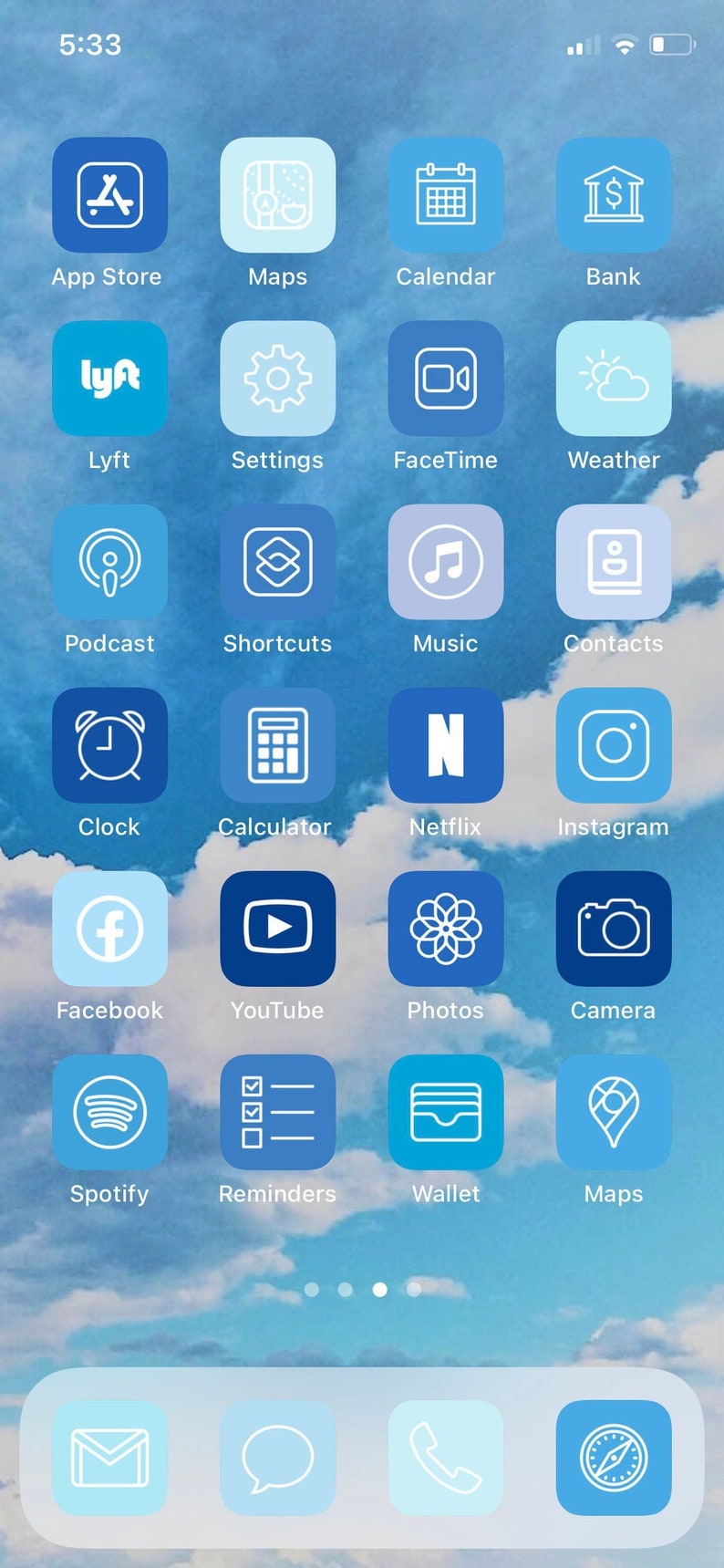Image resolution: width=724 pixels, height=1568 pixels.
Task: Launch the Calculator
Action: click(278, 745)
